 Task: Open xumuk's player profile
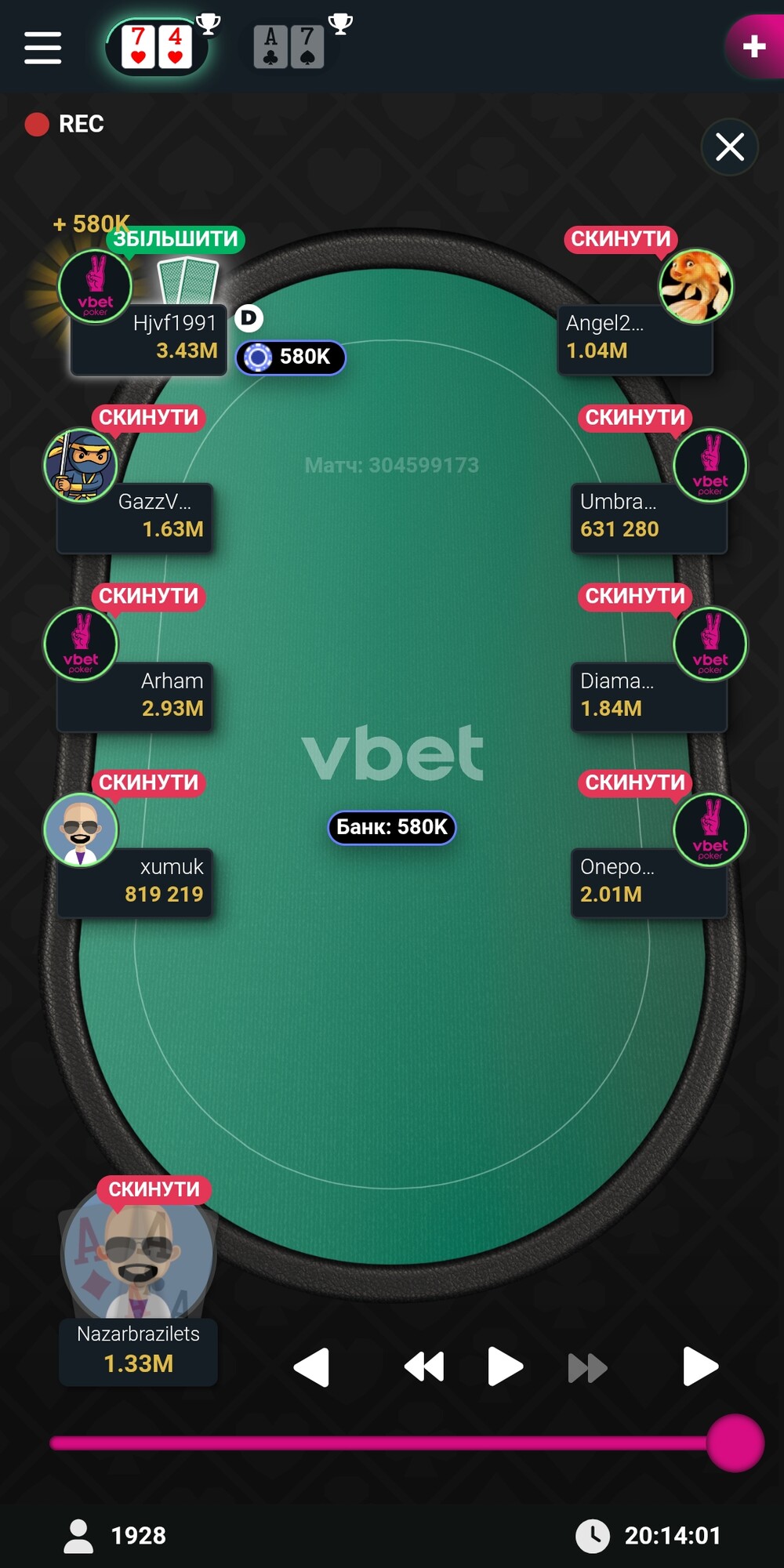click(81, 829)
